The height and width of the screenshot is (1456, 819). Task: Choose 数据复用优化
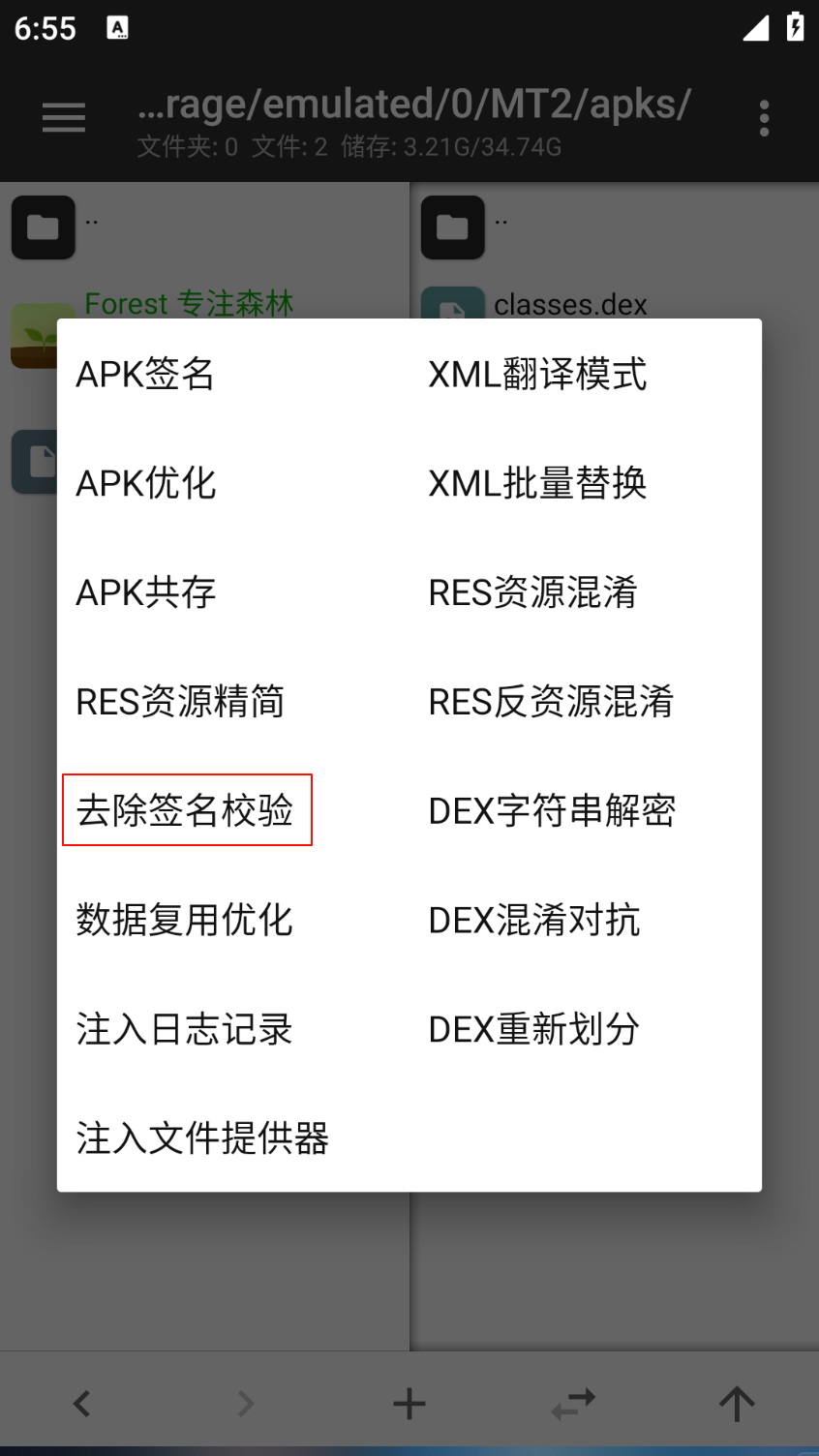point(184,920)
